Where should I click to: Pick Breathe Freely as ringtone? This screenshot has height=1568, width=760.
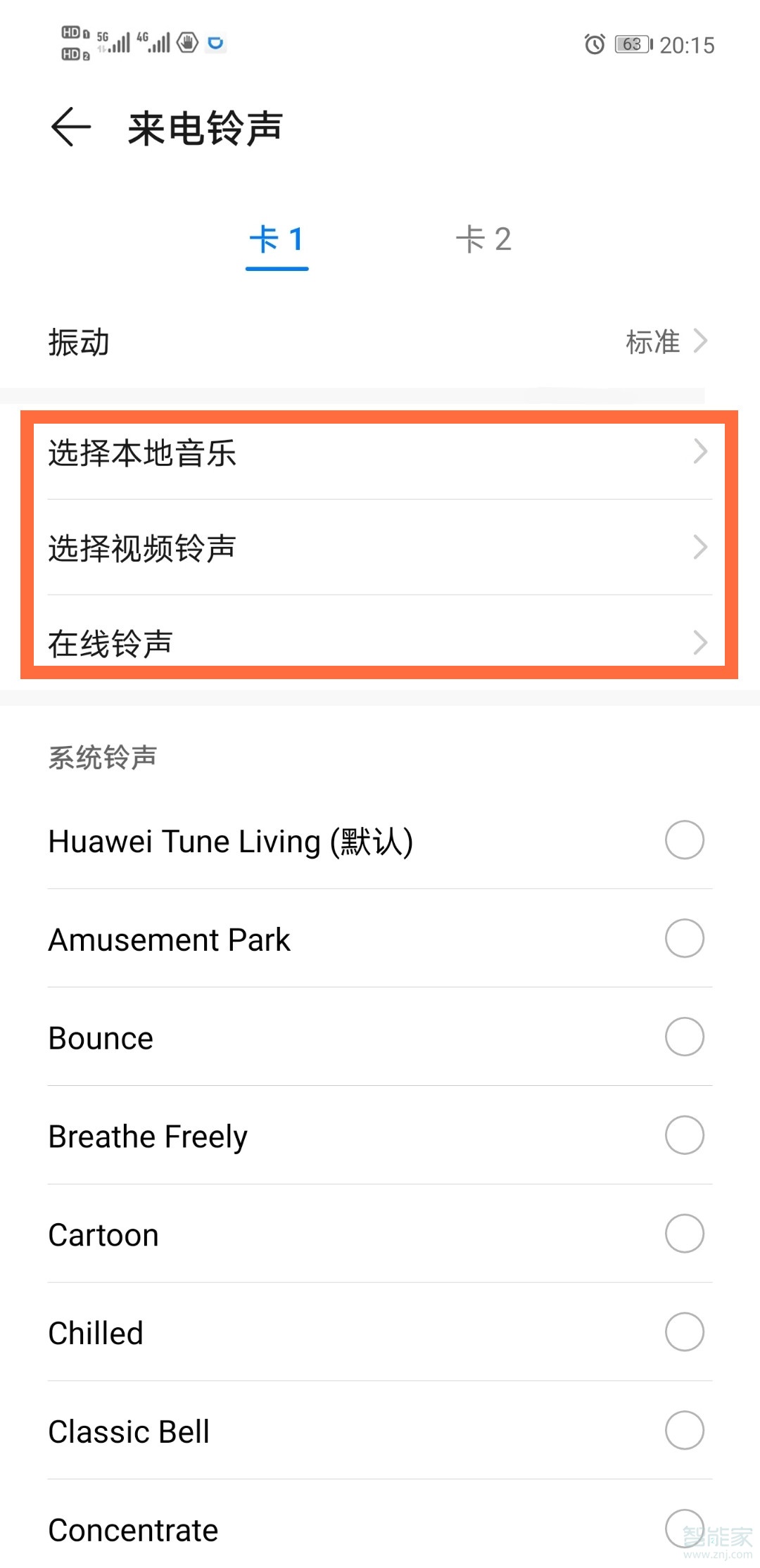tap(380, 1136)
